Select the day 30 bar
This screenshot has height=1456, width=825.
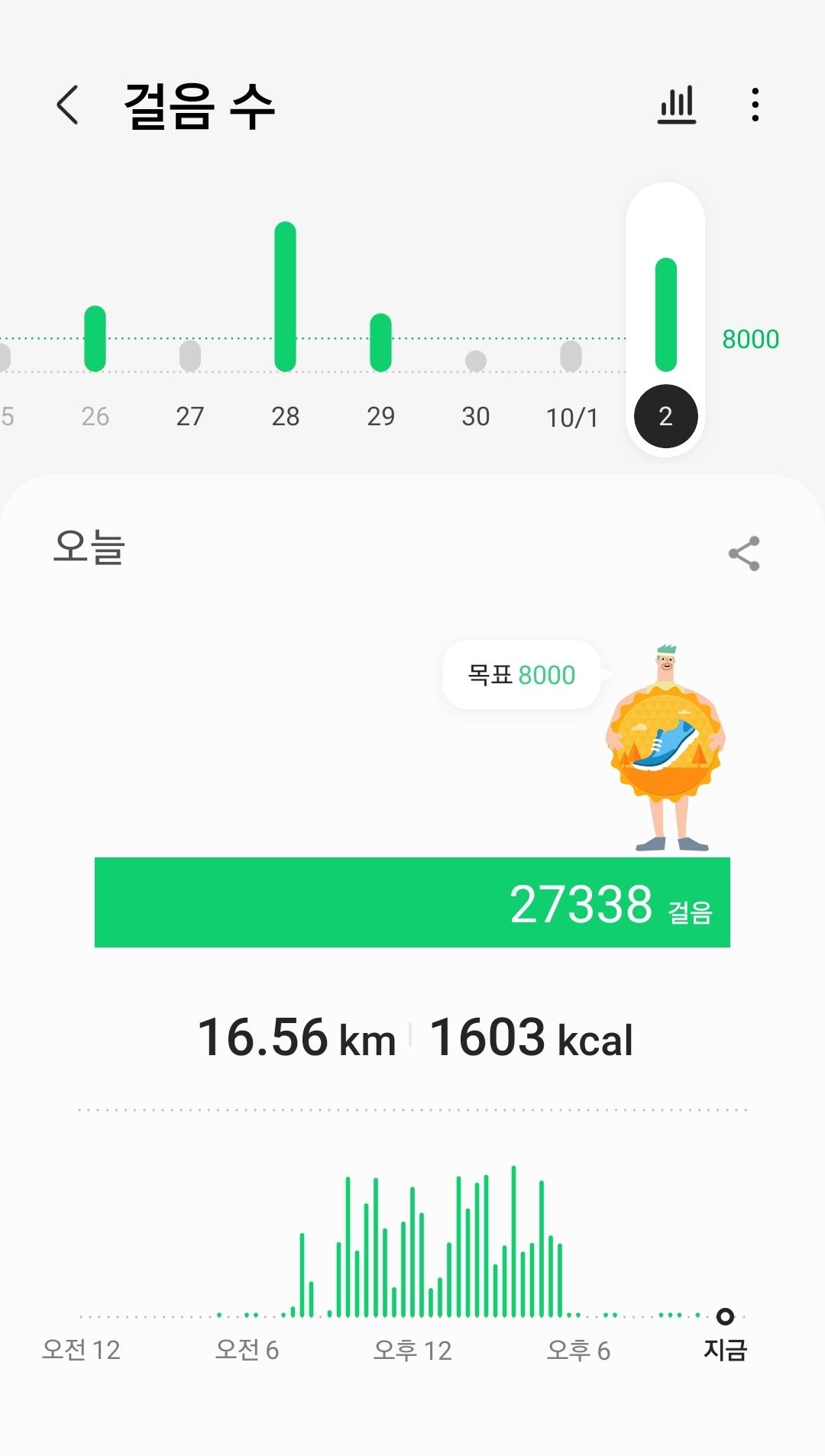[x=475, y=360]
